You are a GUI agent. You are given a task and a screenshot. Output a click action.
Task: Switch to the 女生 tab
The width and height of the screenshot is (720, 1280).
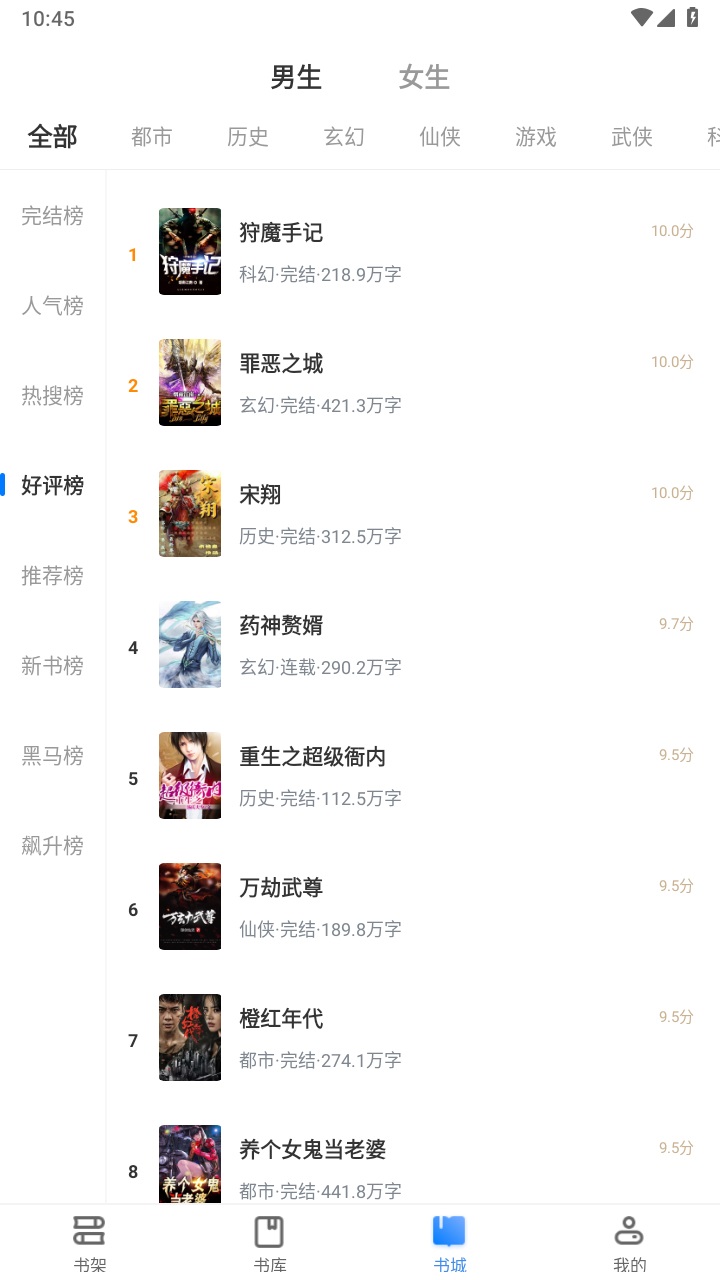point(423,77)
